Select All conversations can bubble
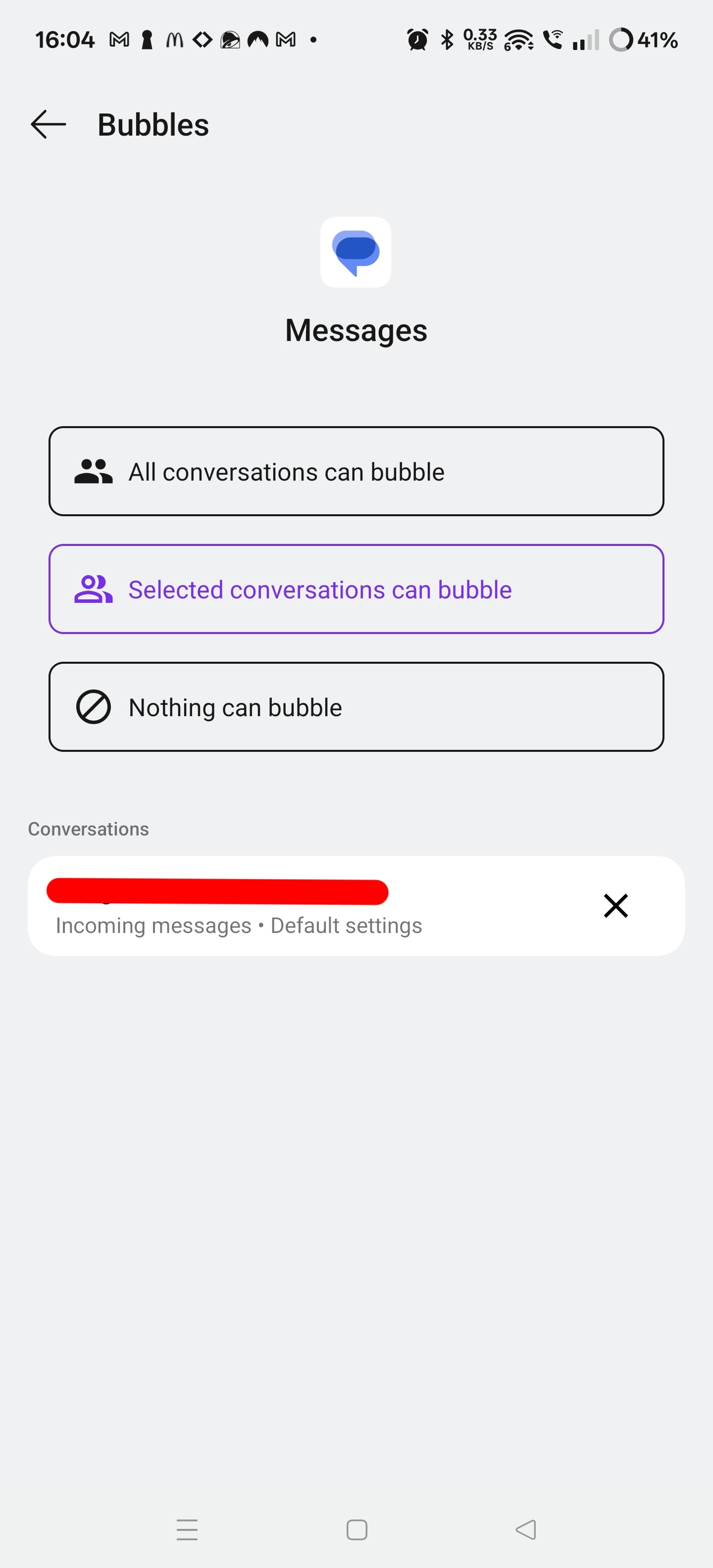The height and width of the screenshot is (1568, 713). [356, 472]
